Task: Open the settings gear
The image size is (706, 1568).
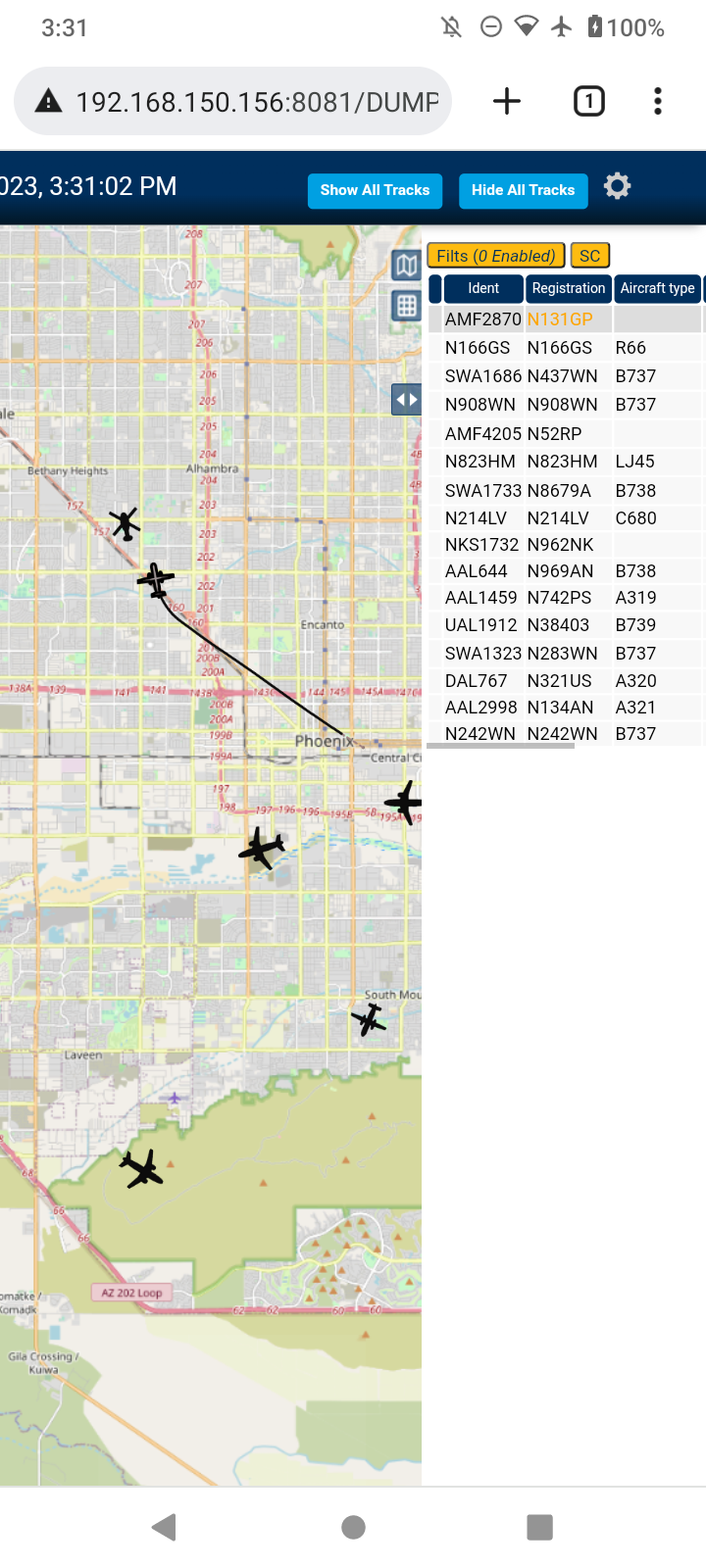Action: pyautogui.click(x=617, y=186)
